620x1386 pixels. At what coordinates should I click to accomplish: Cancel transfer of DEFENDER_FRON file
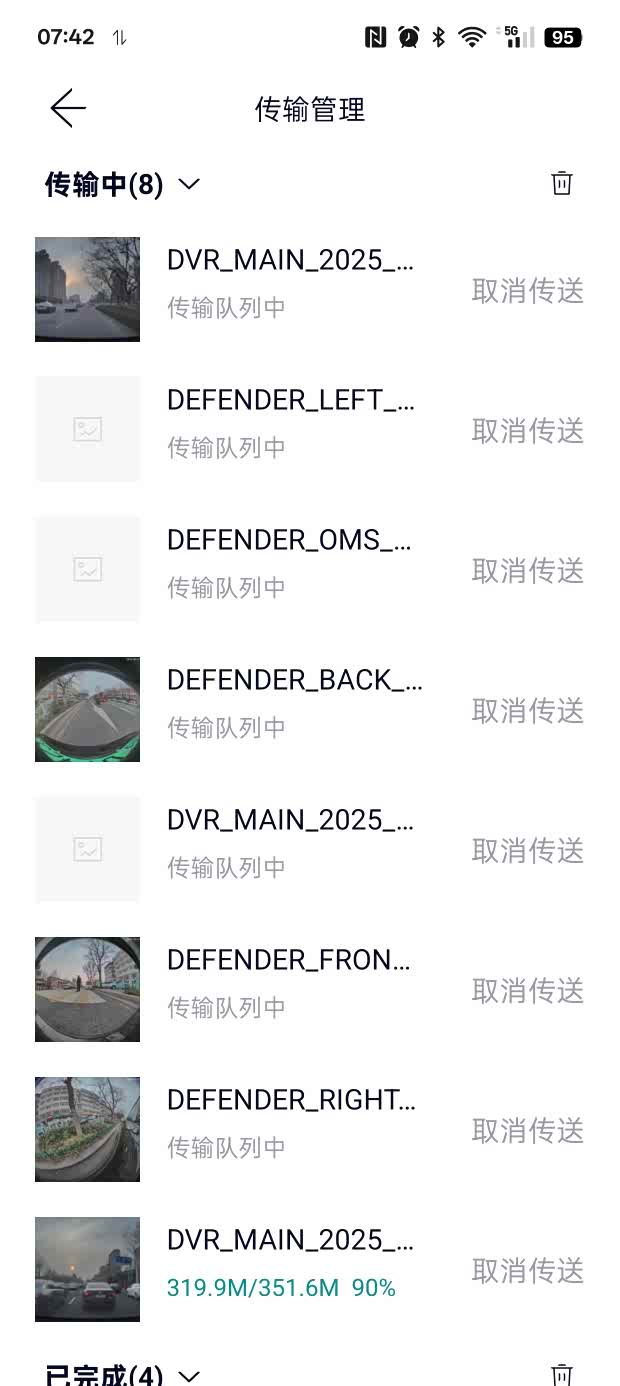[x=527, y=991]
